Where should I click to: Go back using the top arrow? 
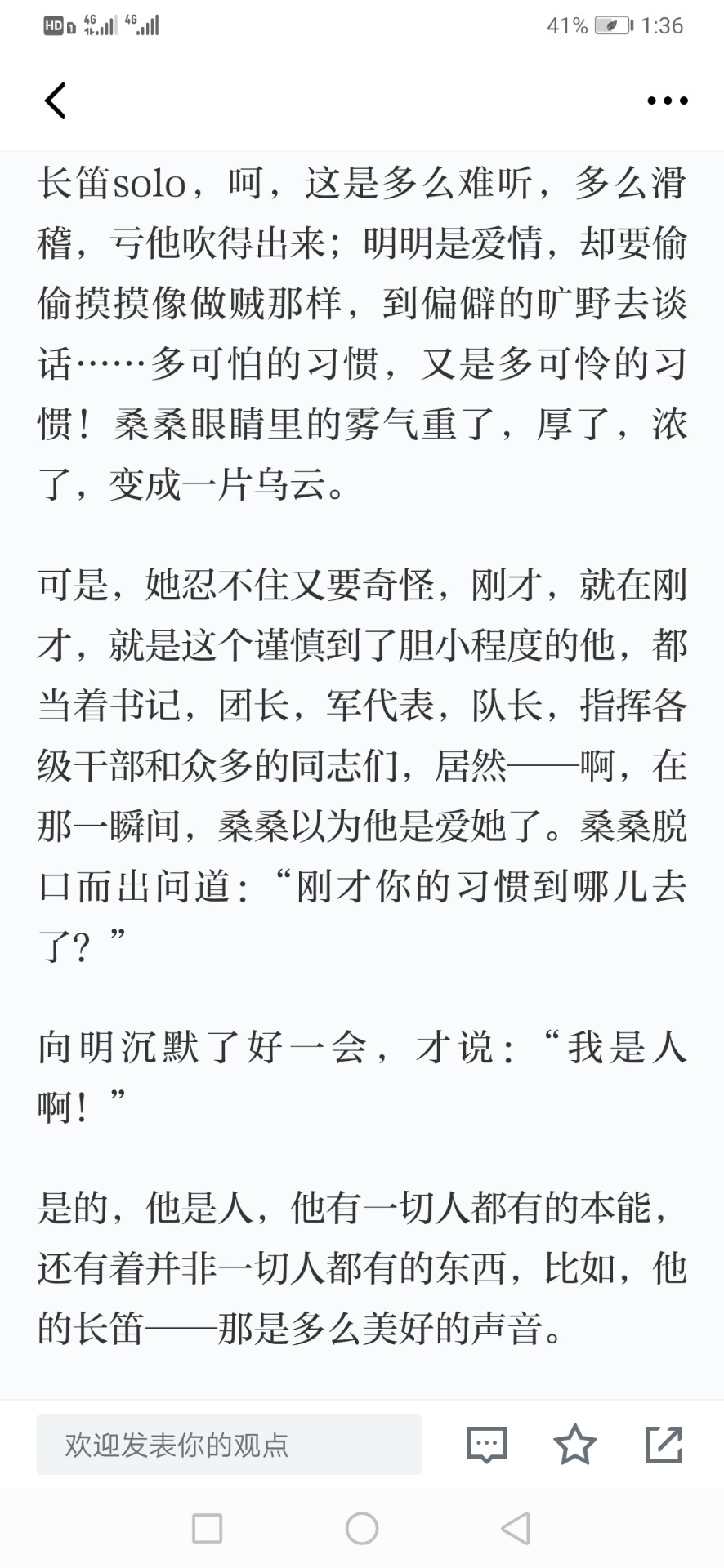coord(55,100)
